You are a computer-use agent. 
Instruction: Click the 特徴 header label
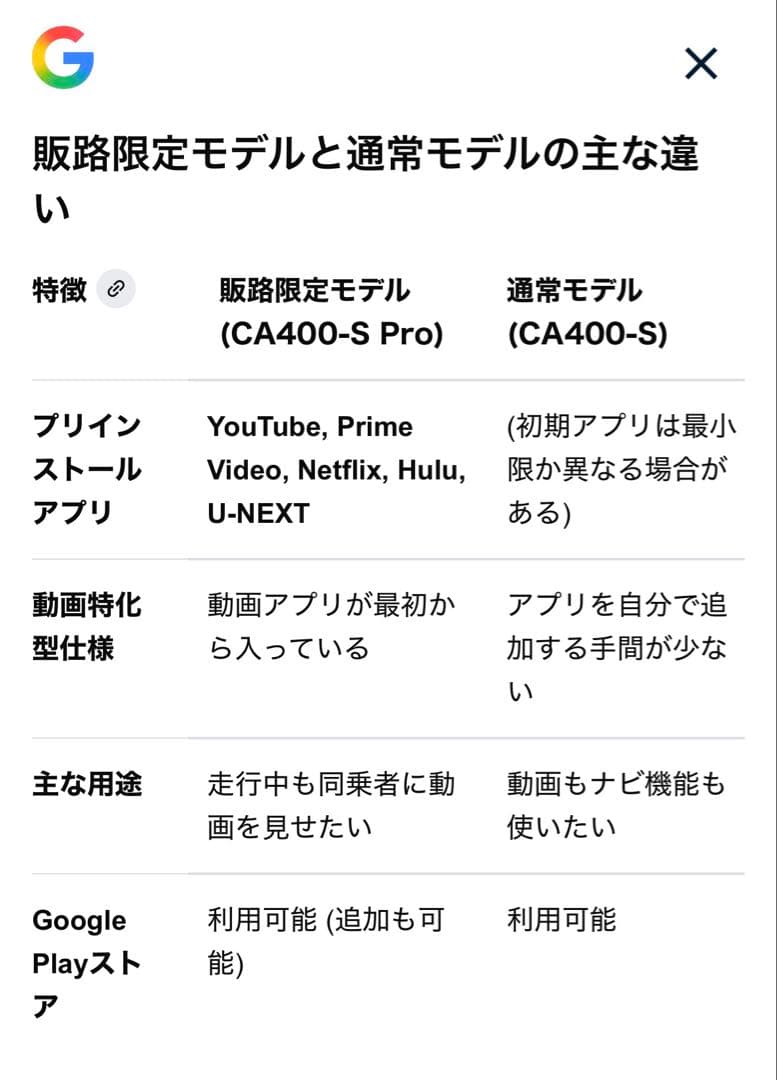click(x=58, y=289)
